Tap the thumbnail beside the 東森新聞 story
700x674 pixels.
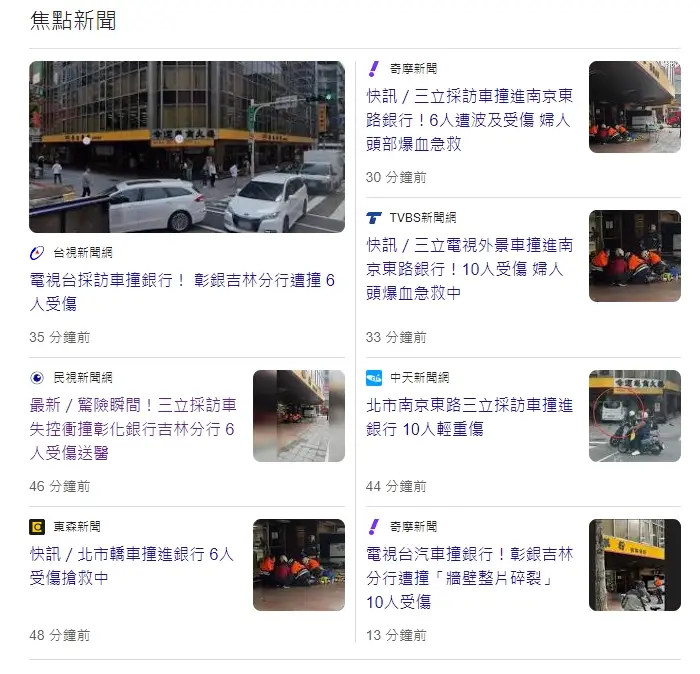[298, 564]
